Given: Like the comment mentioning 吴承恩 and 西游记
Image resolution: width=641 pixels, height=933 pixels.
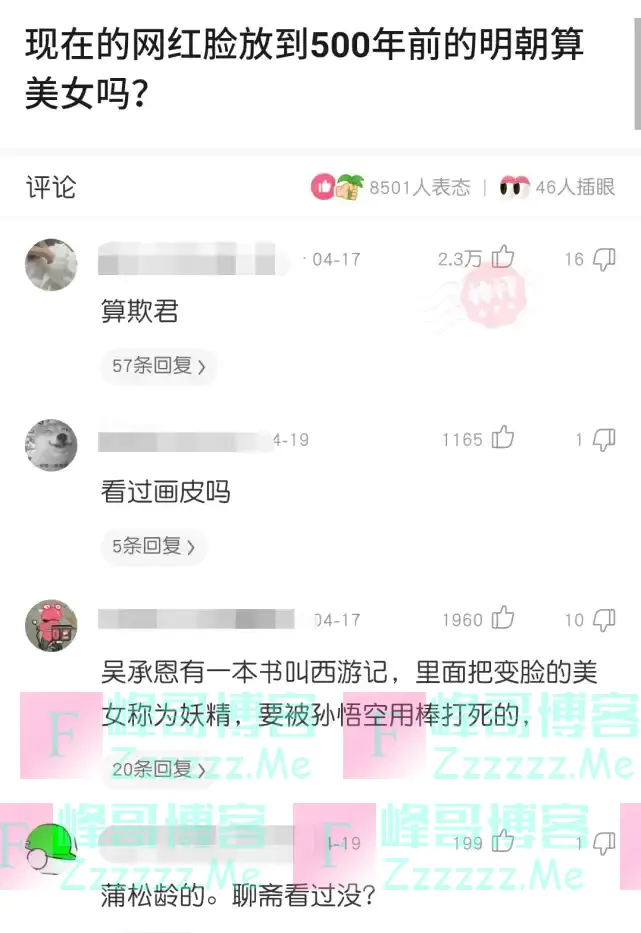Looking at the screenshot, I should tap(503, 619).
